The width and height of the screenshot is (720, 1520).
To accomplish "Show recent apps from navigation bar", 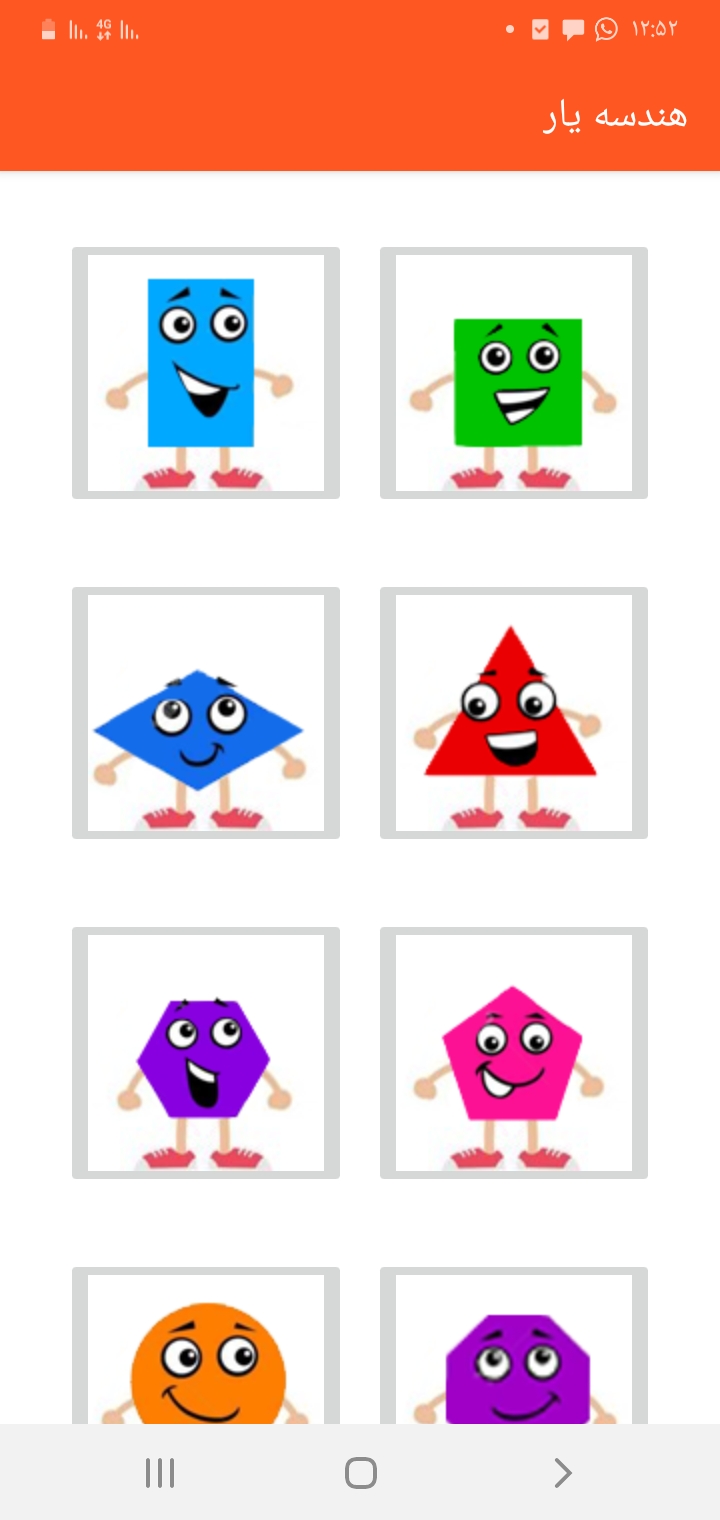I will [x=160, y=1473].
